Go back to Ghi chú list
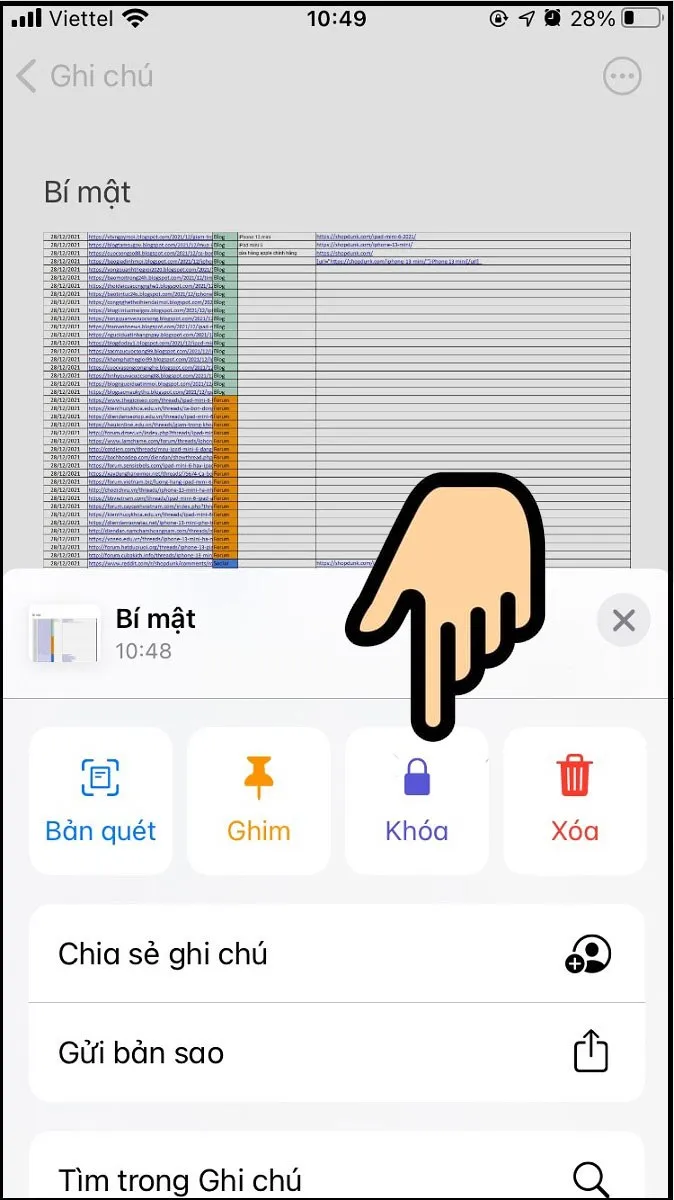 click(84, 76)
